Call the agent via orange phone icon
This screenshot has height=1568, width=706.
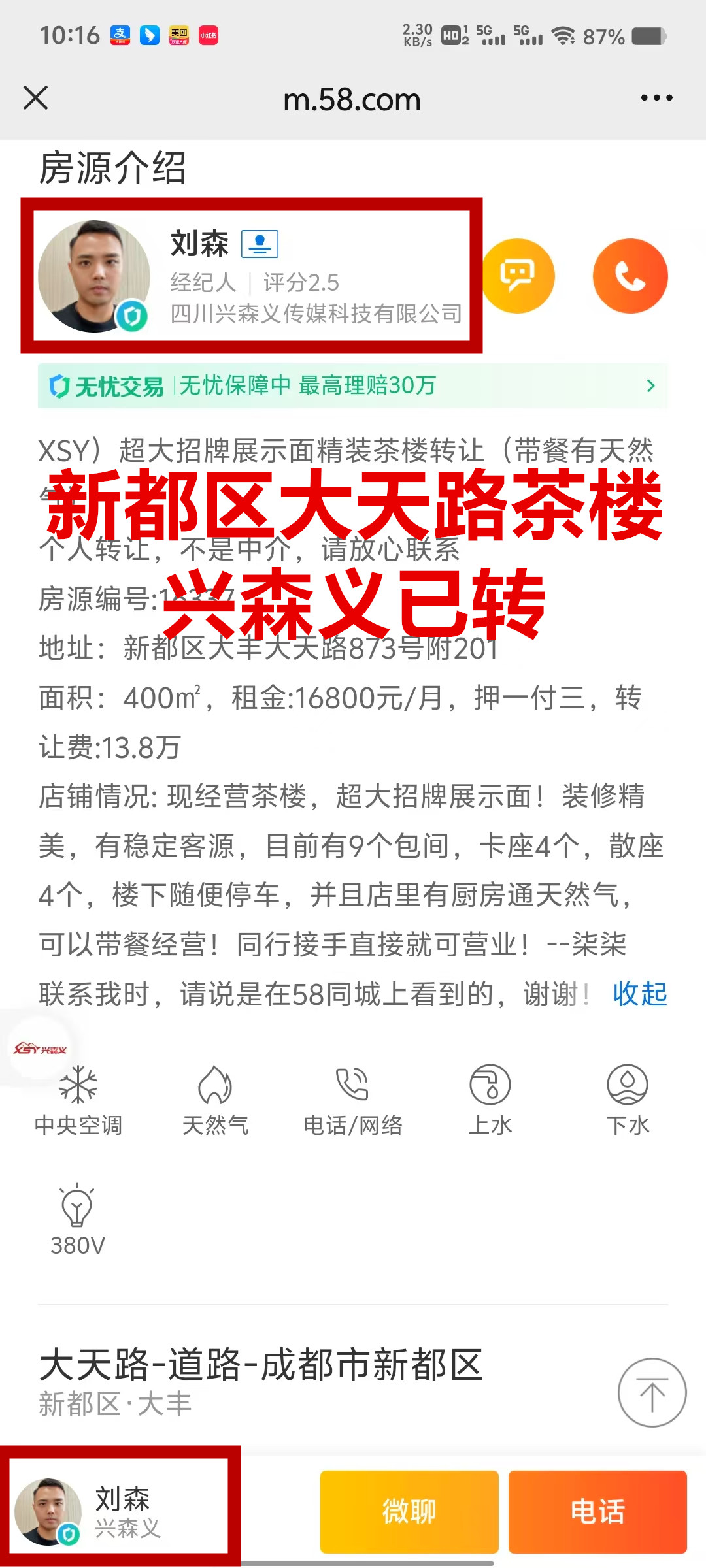pos(630,276)
